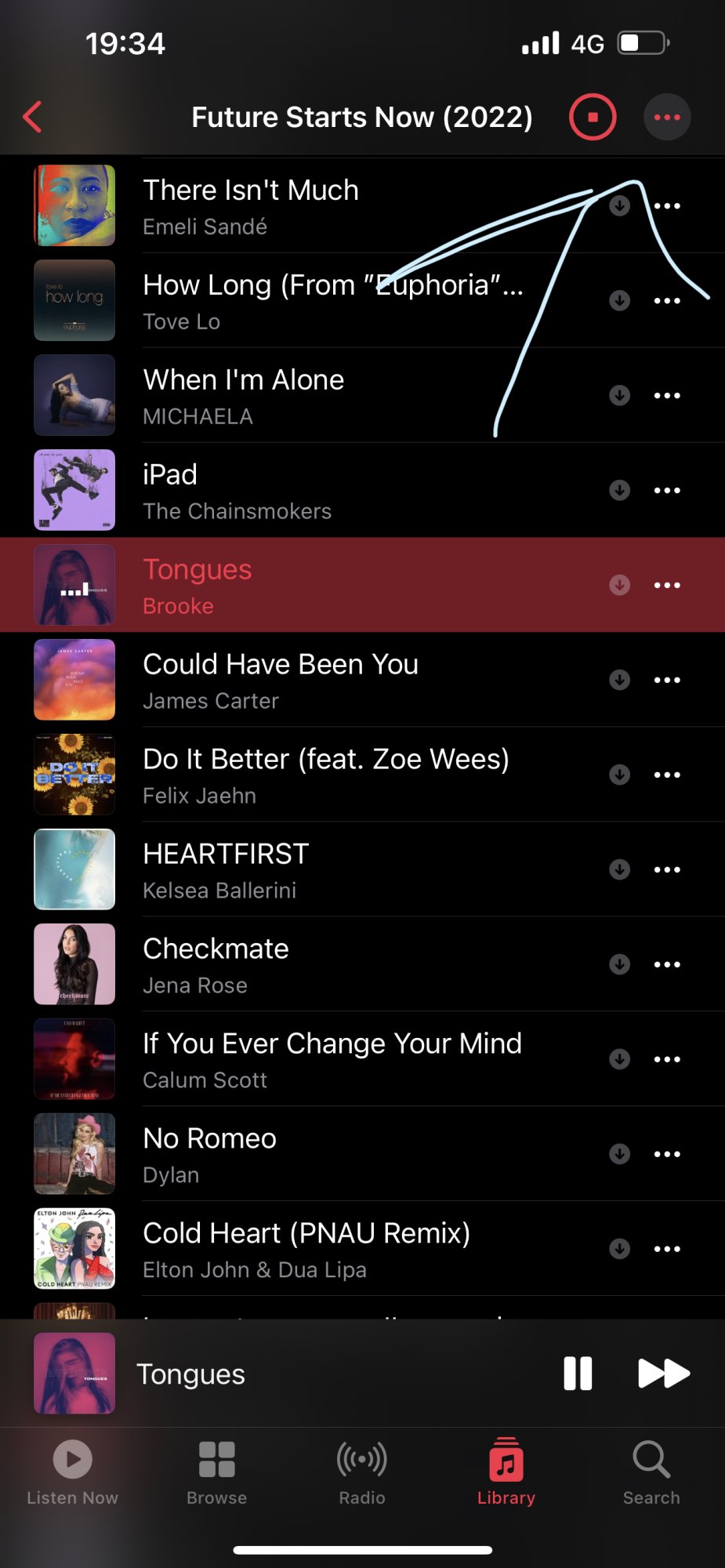This screenshot has height=1568, width=725.
Task: Download the song iPad
Action: click(x=619, y=491)
